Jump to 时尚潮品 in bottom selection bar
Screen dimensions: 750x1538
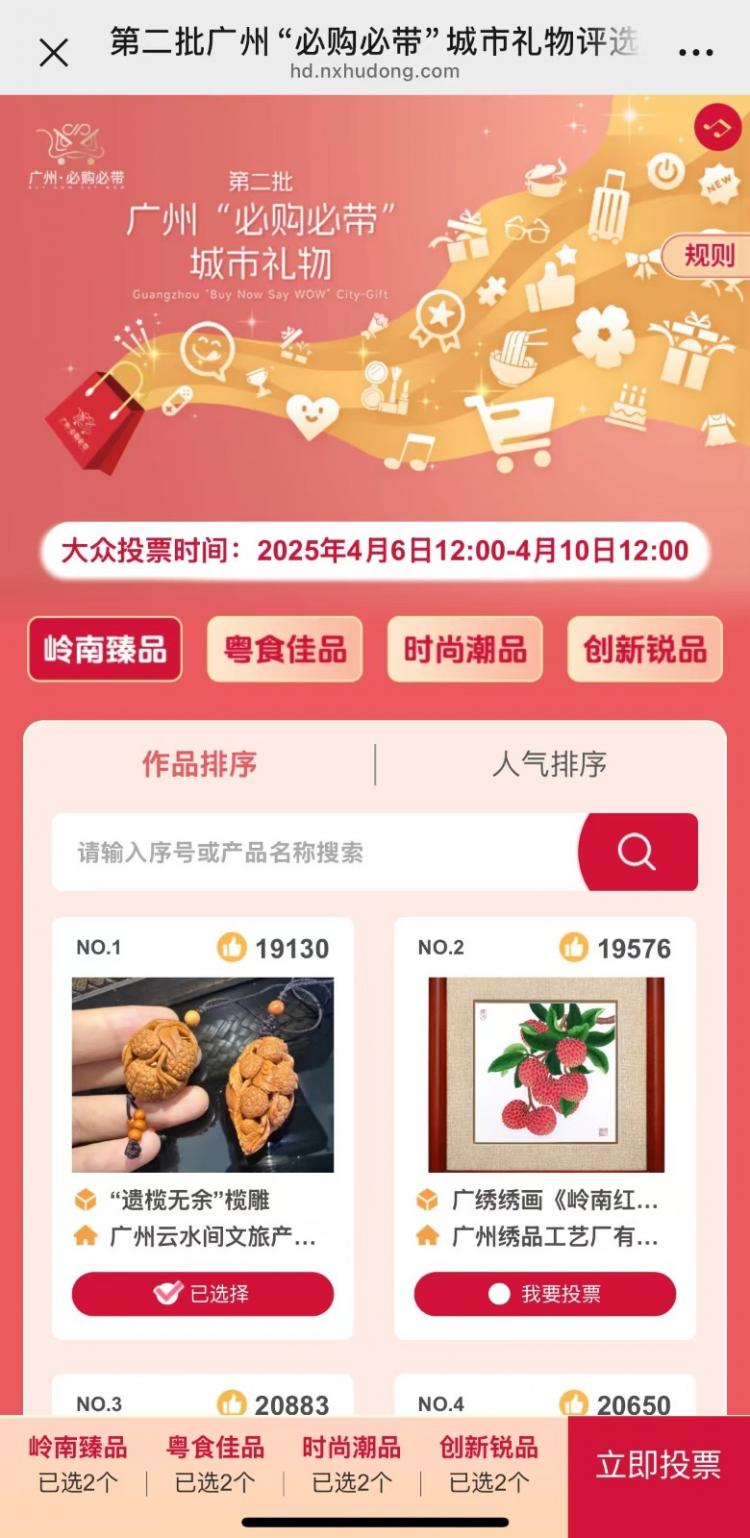352,1466
